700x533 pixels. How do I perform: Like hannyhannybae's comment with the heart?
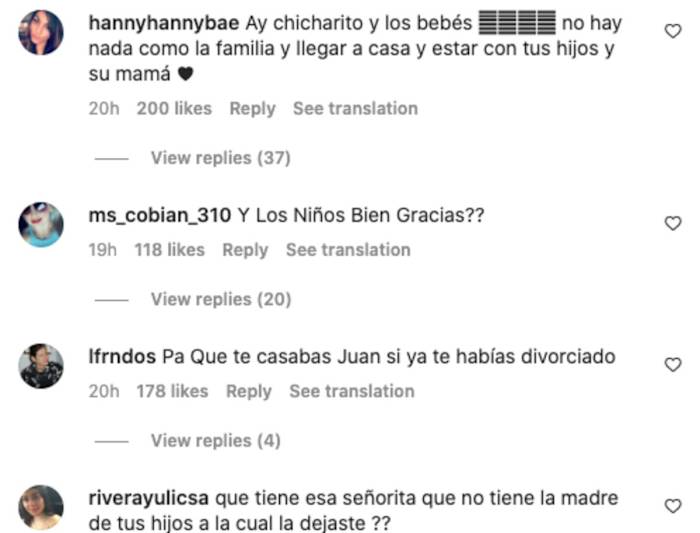click(x=673, y=31)
